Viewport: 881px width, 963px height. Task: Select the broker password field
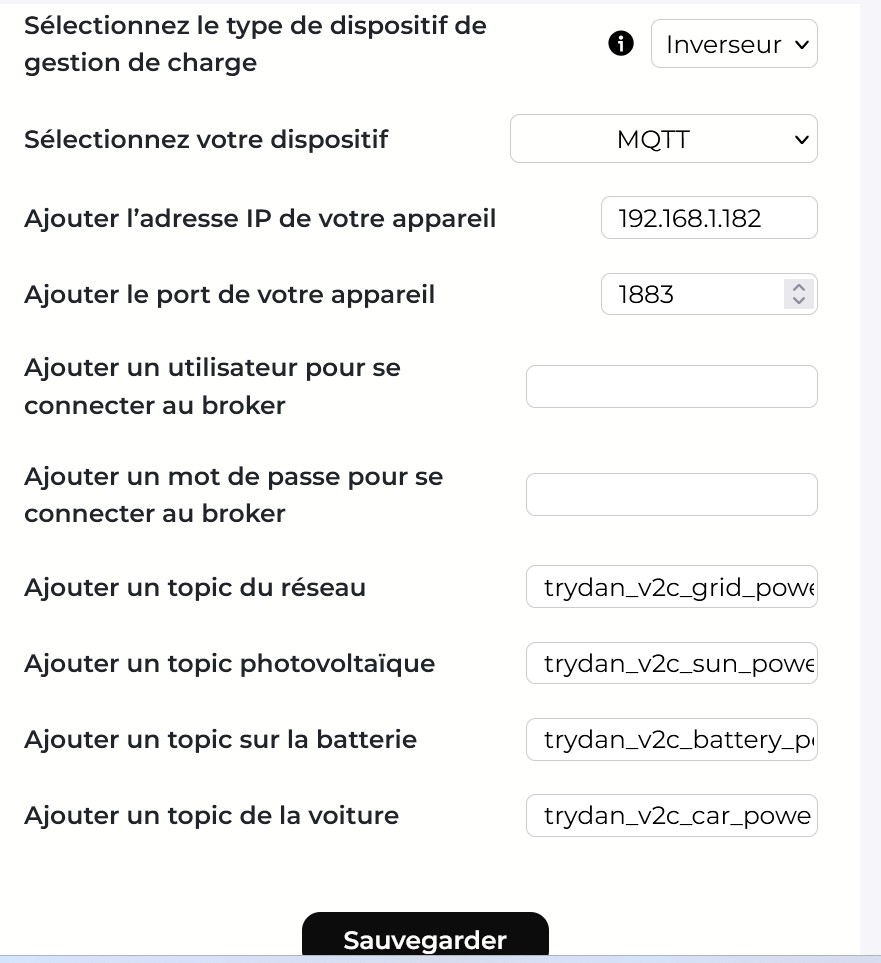click(671, 495)
